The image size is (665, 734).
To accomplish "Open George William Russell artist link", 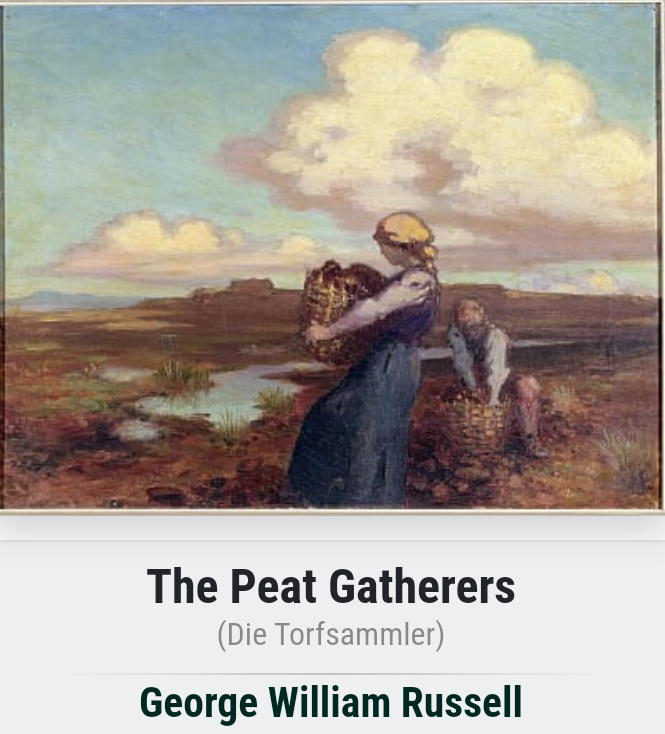I will (x=331, y=703).
